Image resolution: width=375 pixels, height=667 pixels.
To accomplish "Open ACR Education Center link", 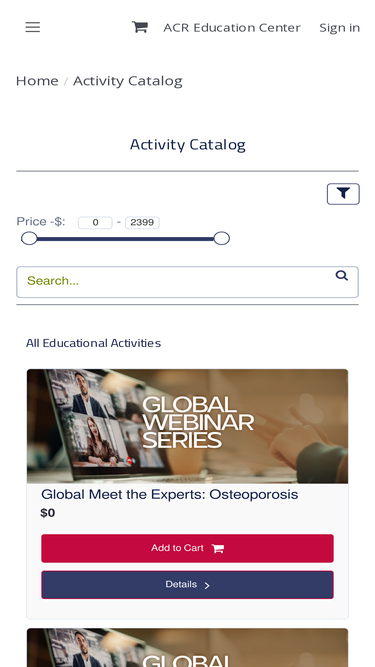I will point(232,28).
